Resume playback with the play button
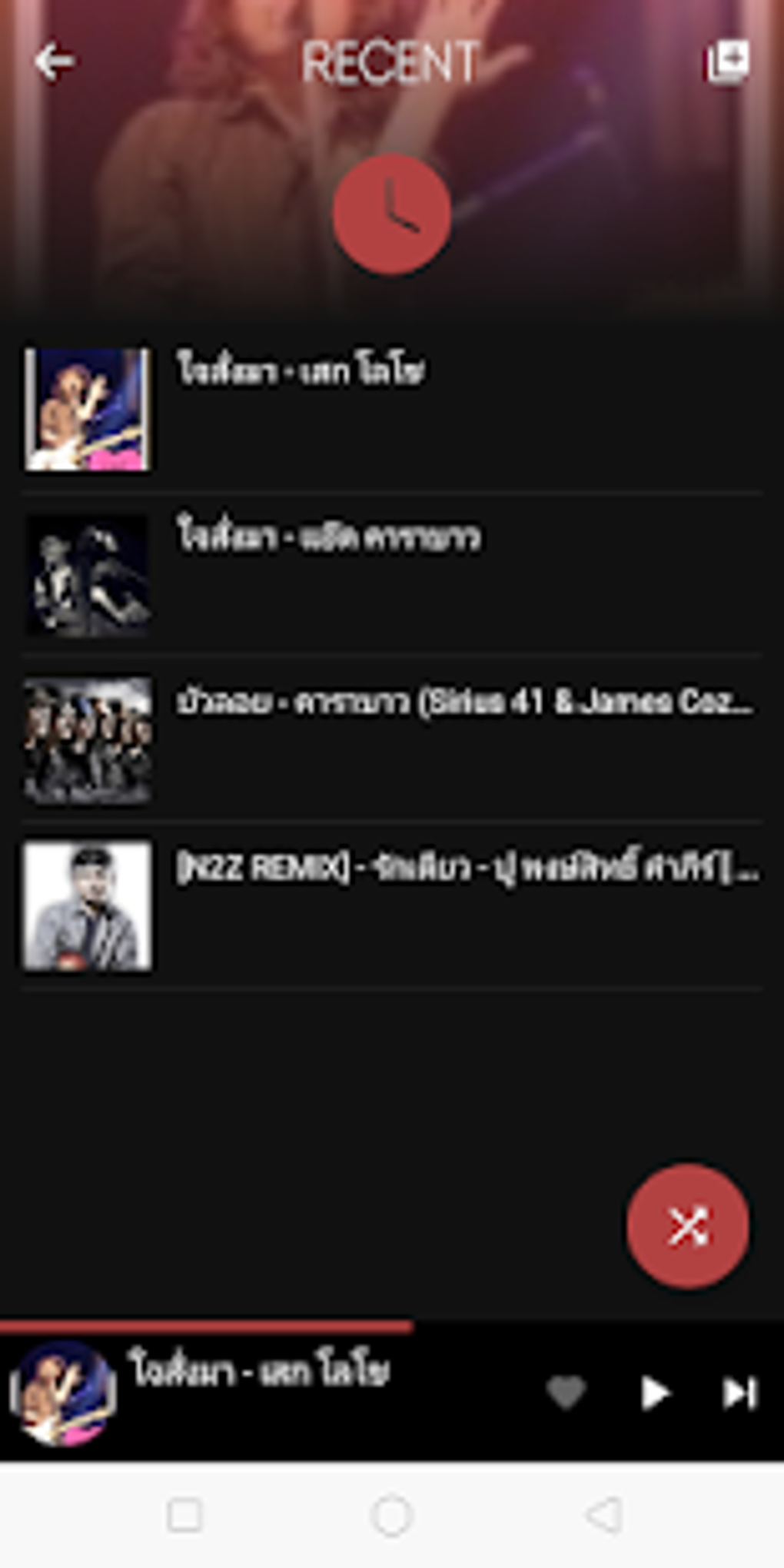 tap(655, 1393)
